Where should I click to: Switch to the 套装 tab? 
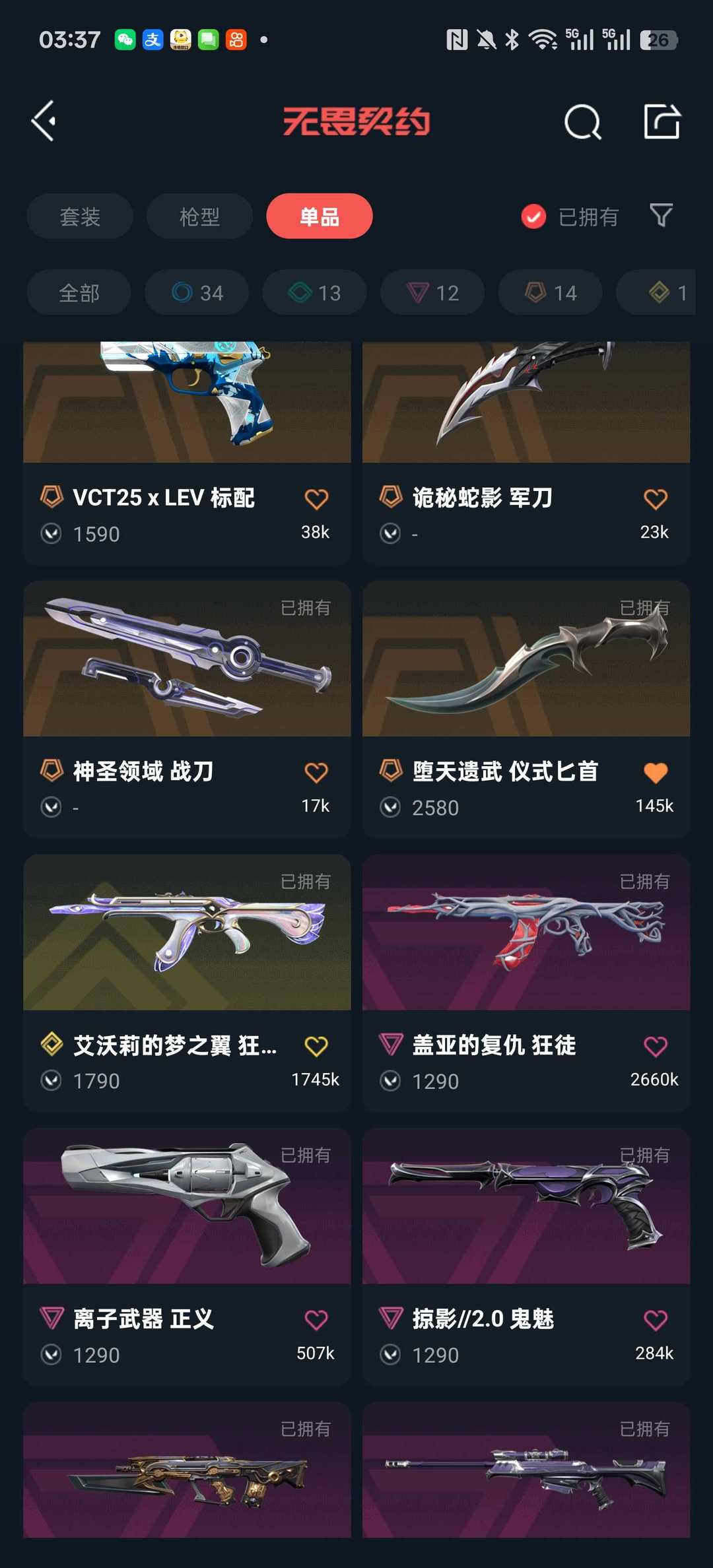click(x=80, y=216)
